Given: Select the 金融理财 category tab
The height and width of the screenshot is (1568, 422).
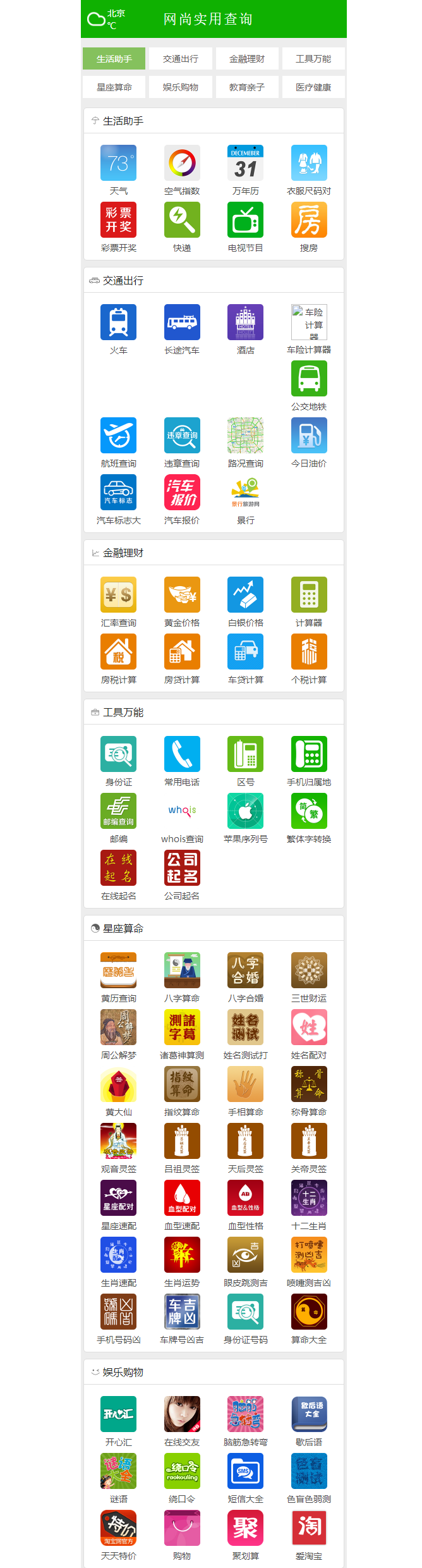Looking at the screenshot, I should click(x=247, y=59).
